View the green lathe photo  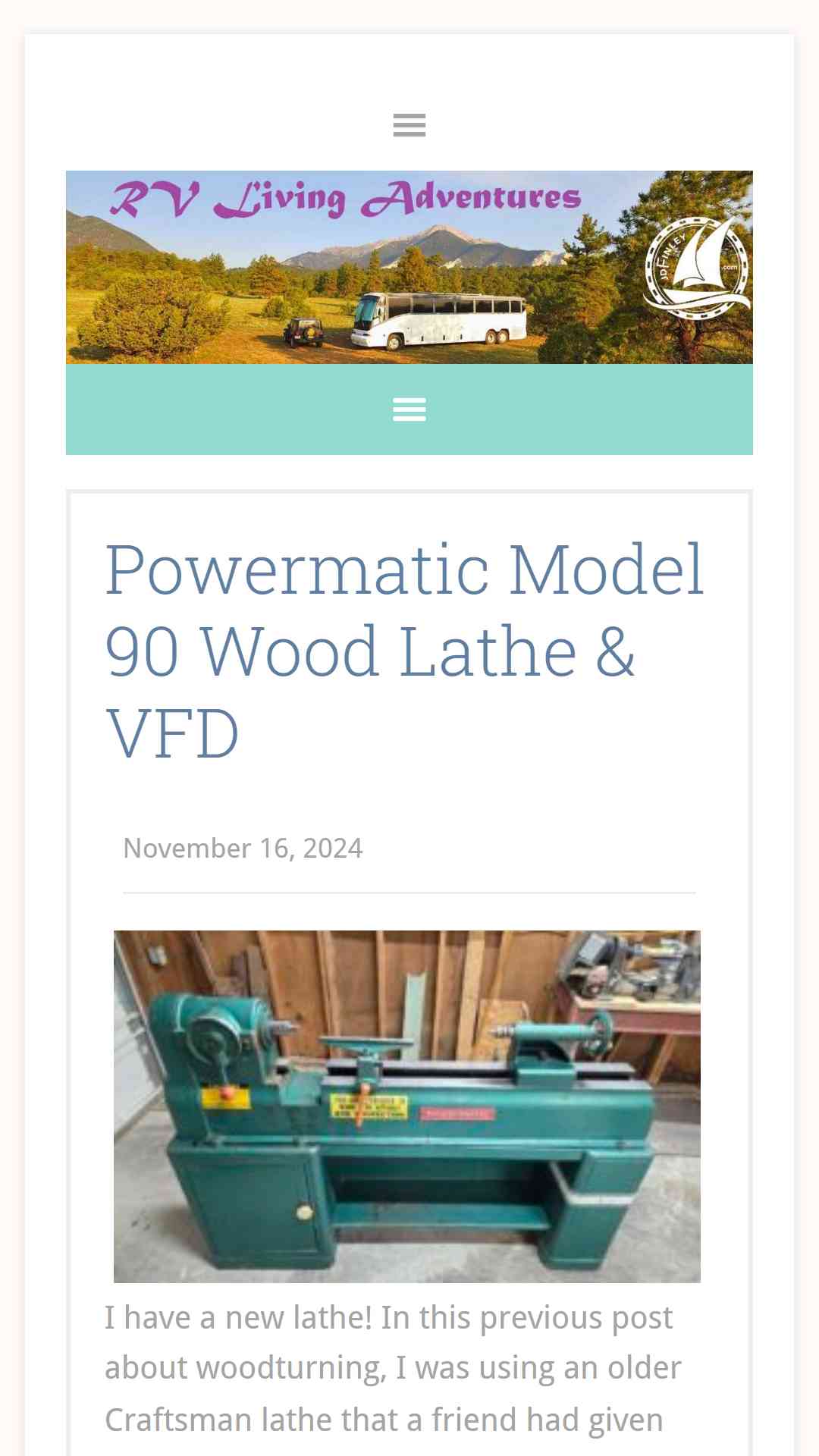click(407, 1106)
